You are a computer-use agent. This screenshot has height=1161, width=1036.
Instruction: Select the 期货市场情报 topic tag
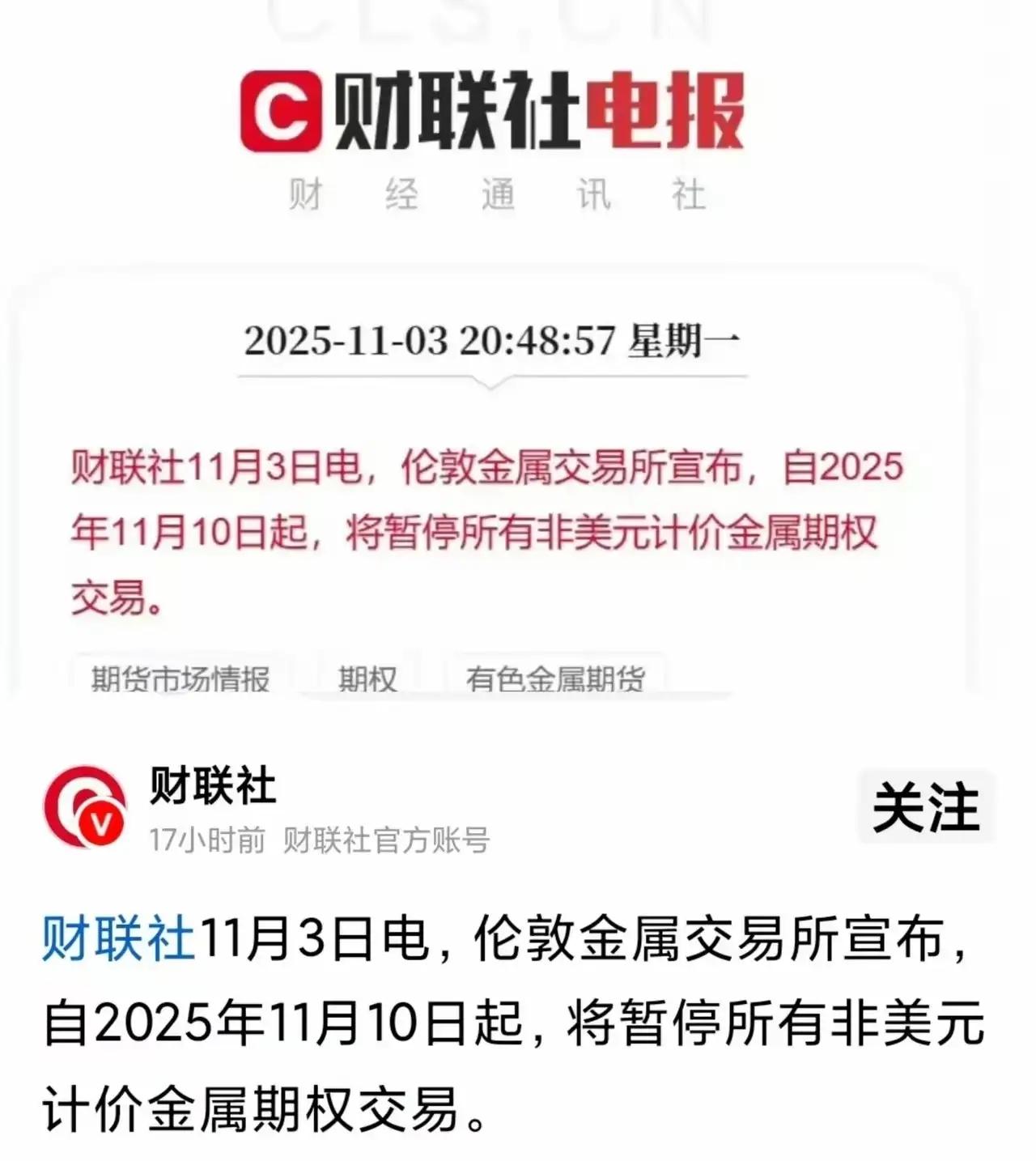tap(180, 681)
